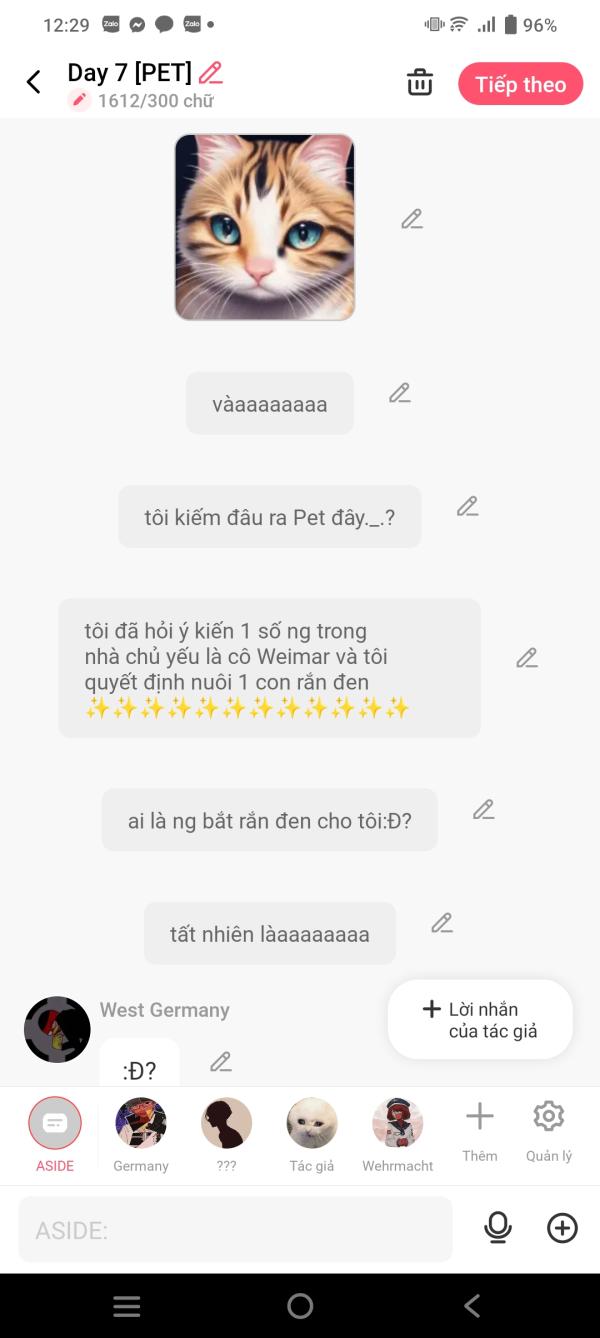Select the Germany character
The width and height of the screenshot is (600, 1338).
pyautogui.click(x=141, y=1134)
